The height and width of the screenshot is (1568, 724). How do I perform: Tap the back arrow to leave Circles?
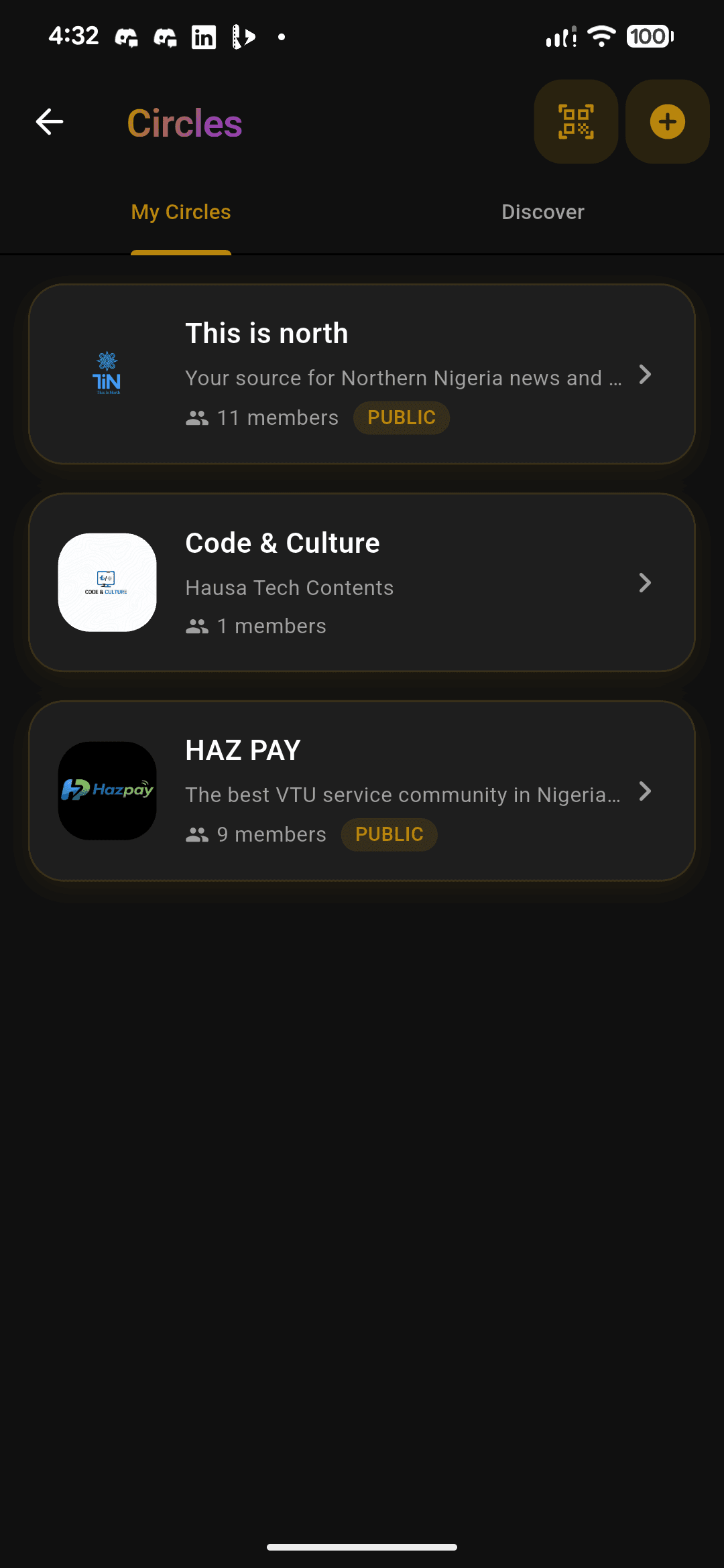48,121
